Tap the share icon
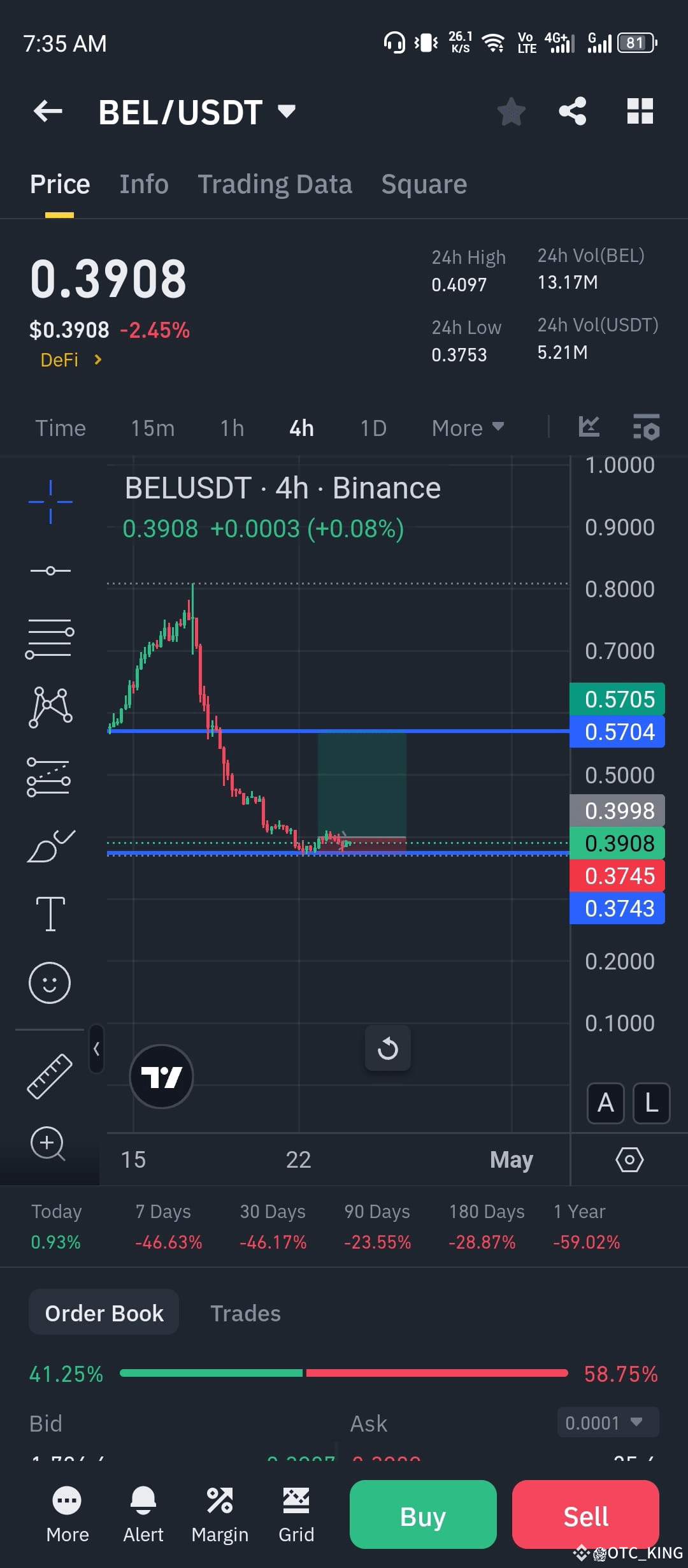Viewport: 688px width, 1568px height. (573, 111)
